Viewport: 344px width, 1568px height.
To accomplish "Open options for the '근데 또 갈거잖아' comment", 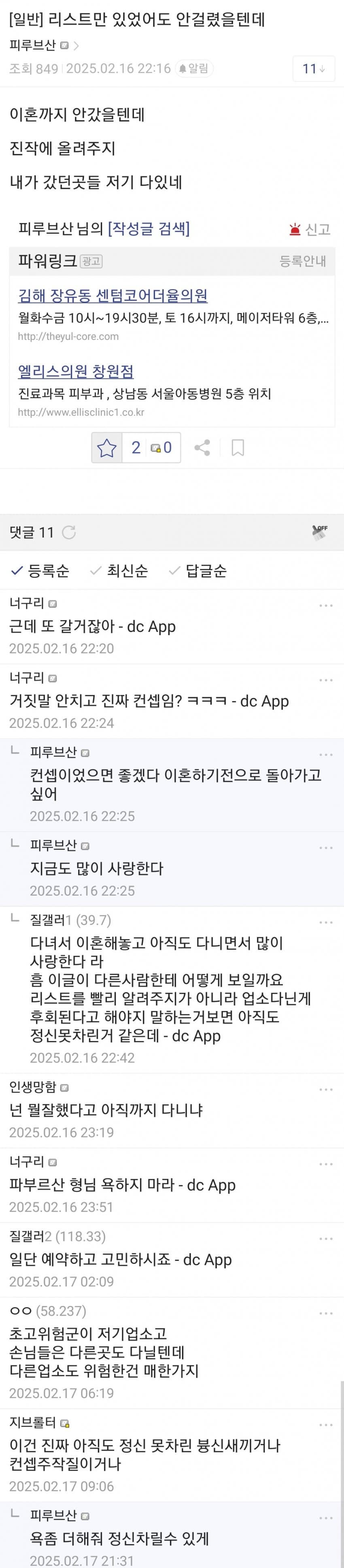I will (x=326, y=606).
